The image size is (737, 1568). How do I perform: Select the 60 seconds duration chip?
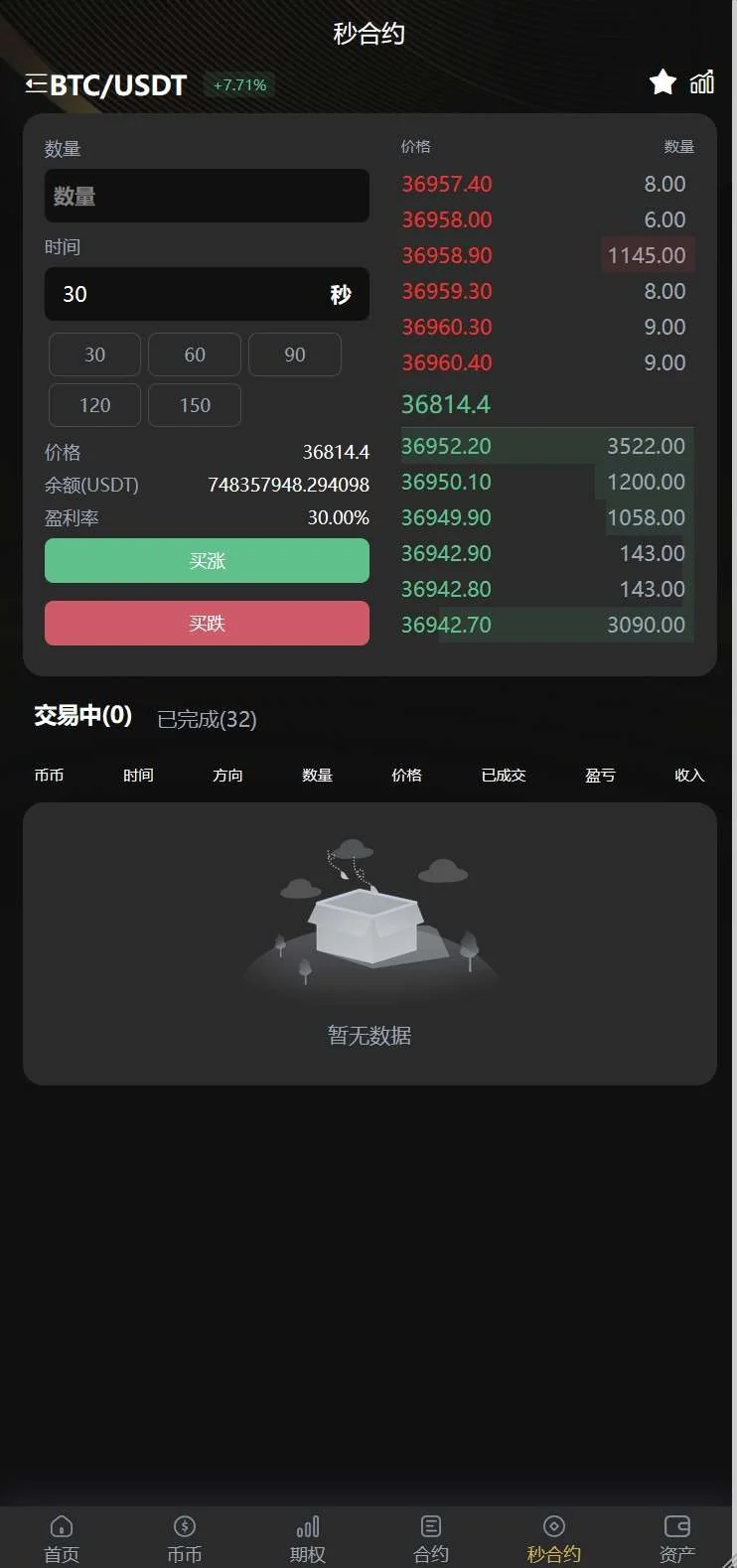[x=195, y=355]
